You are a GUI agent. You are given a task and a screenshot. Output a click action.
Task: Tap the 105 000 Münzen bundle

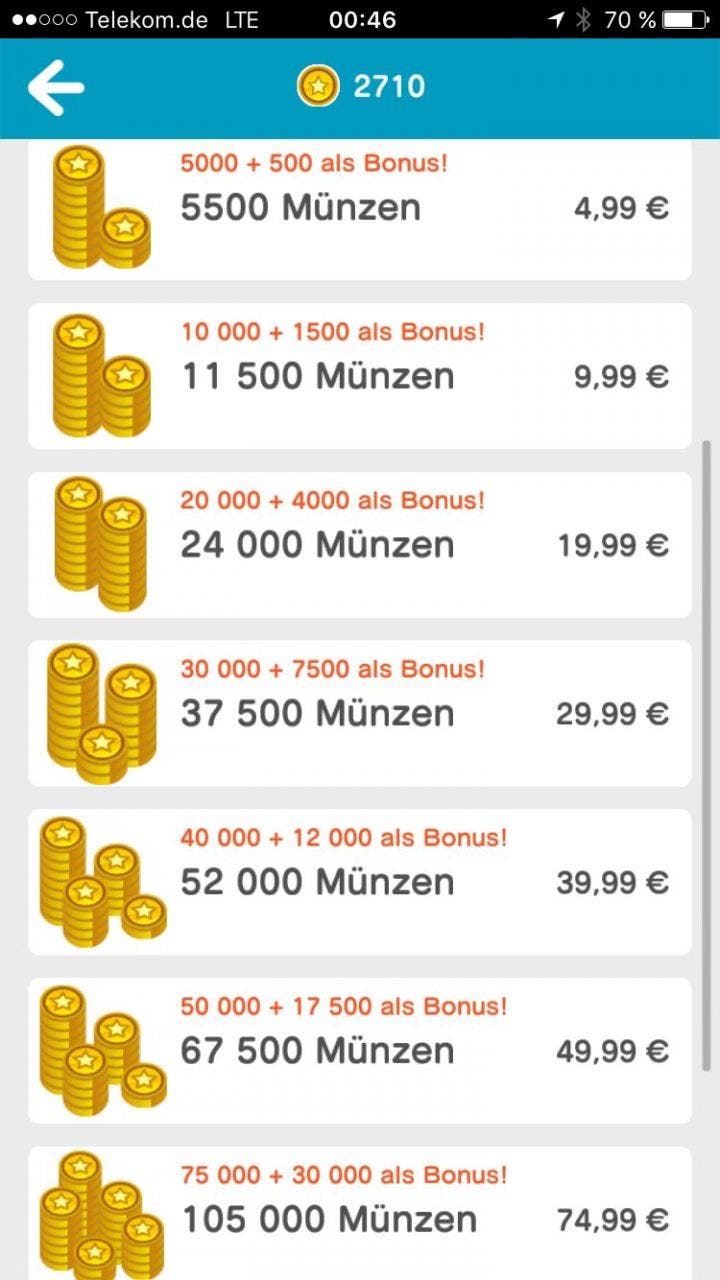coord(360,1213)
